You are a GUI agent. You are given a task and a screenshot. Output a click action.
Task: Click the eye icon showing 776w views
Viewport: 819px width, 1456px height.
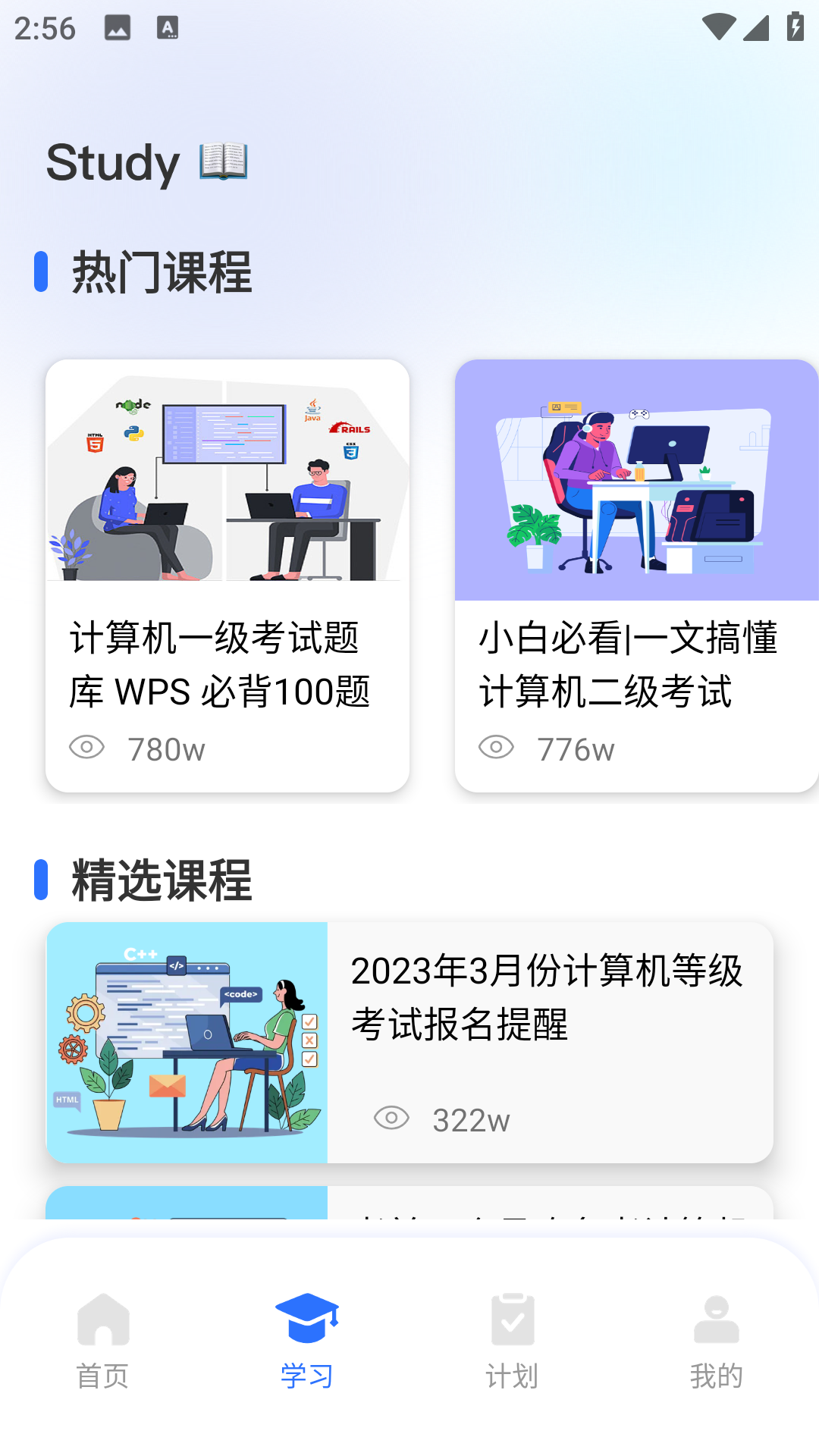(x=497, y=747)
